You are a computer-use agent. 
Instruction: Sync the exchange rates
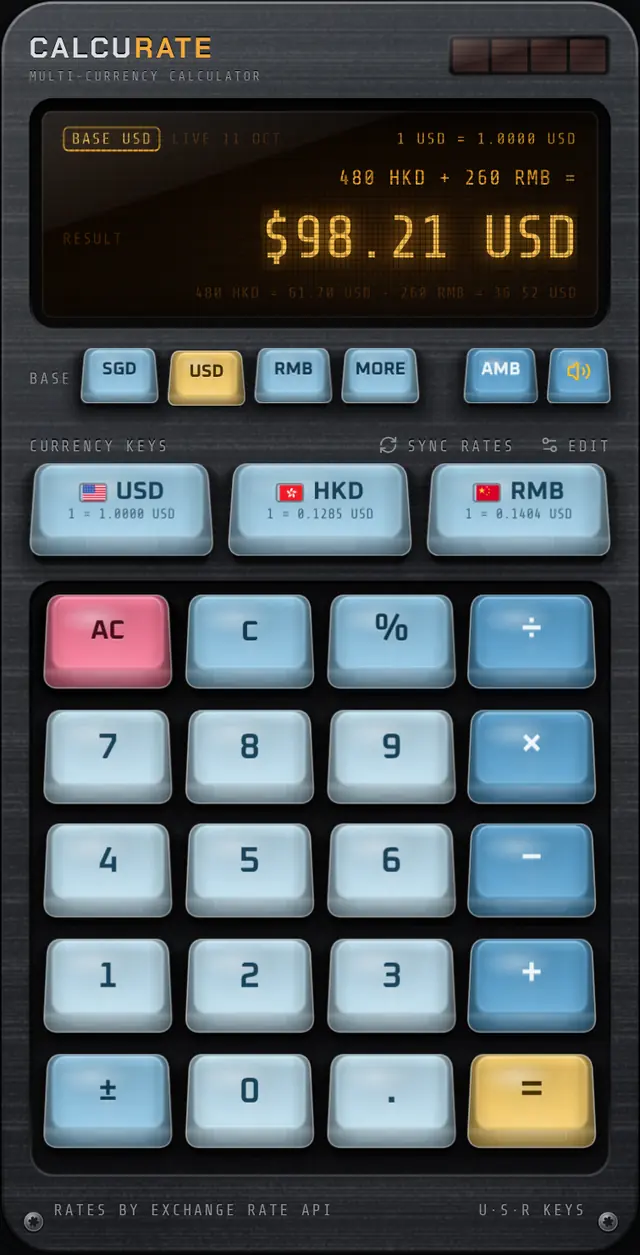point(446,446)
